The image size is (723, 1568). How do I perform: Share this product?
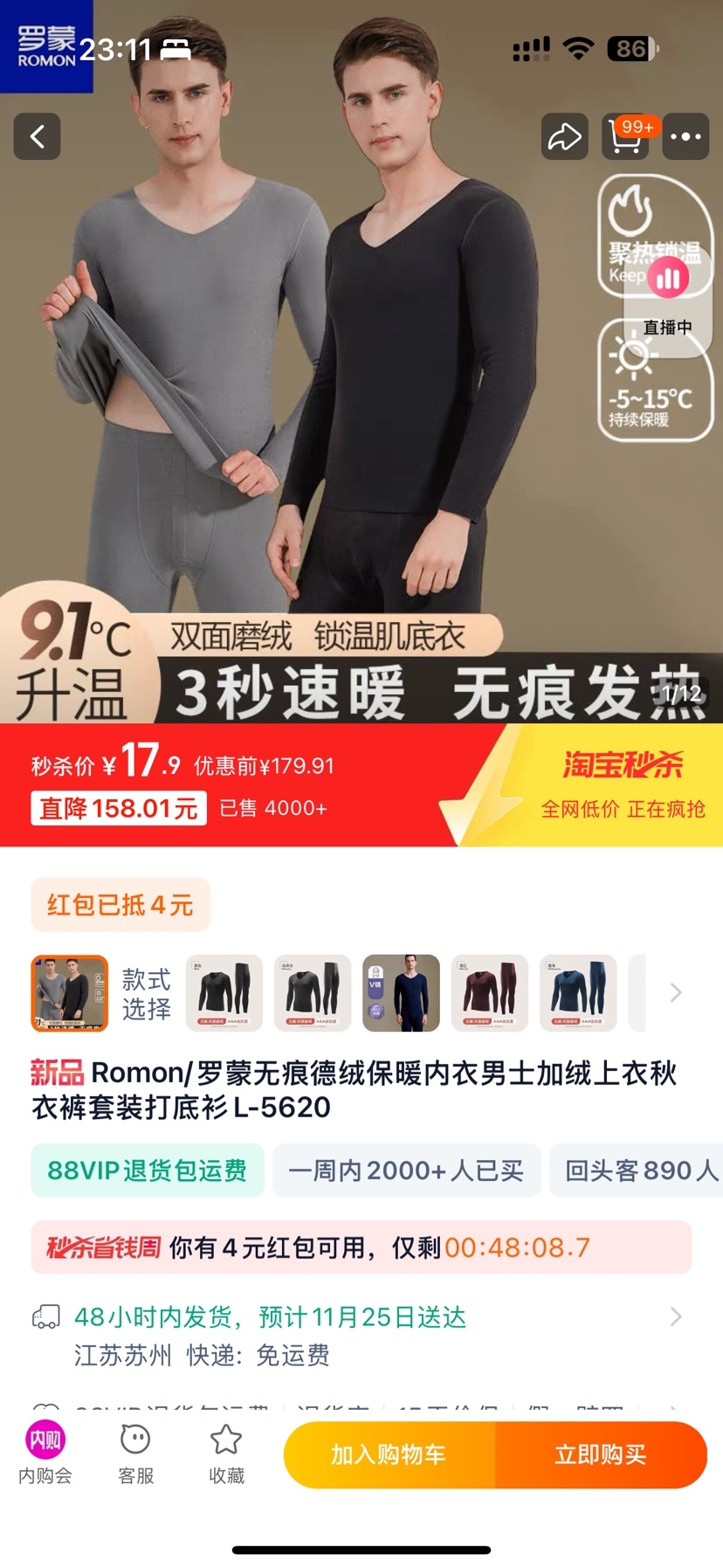tap(564, 136)
